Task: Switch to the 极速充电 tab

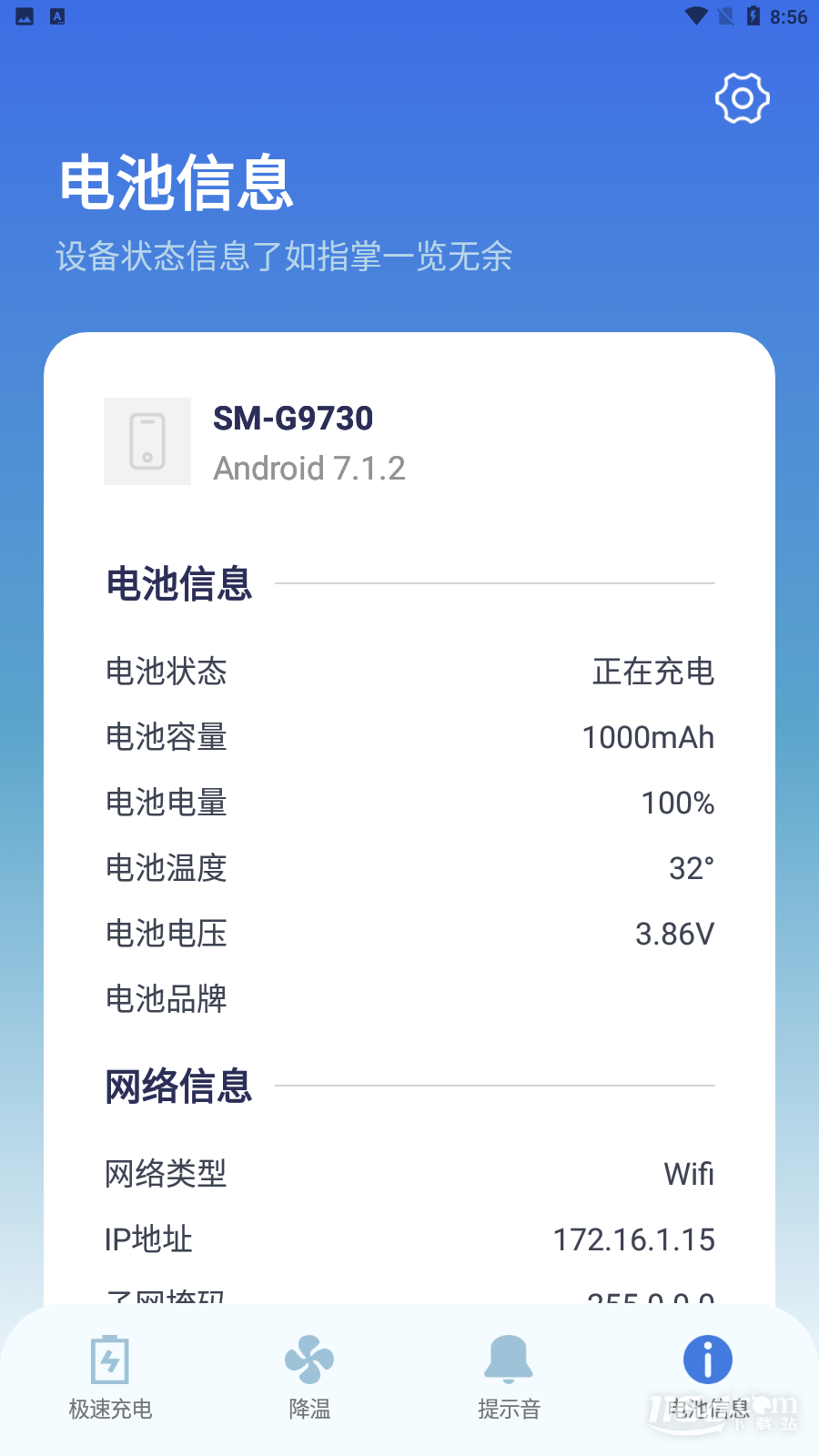Action: click(110, 1377)
